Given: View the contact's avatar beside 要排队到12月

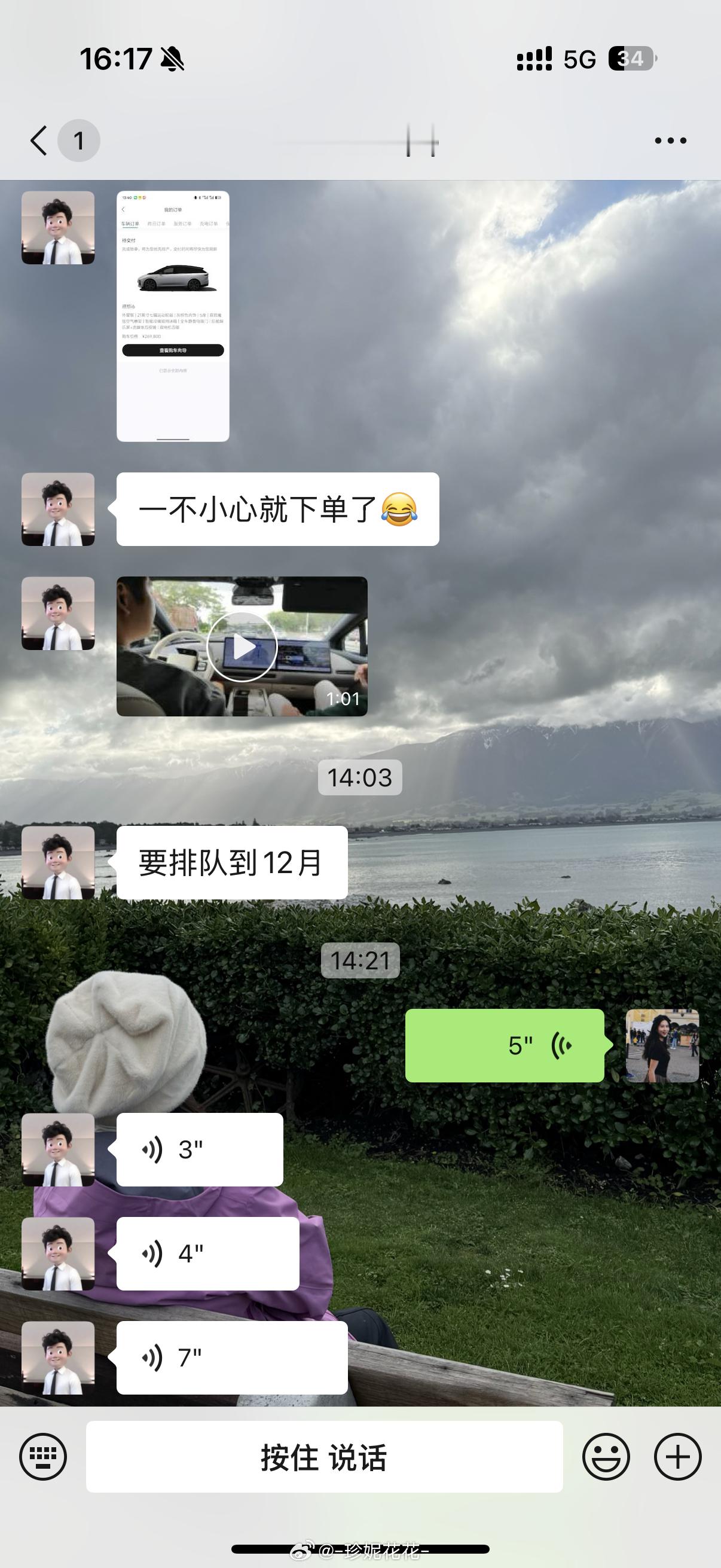Looking at the screenshot, I should click(x=58, y=862).
